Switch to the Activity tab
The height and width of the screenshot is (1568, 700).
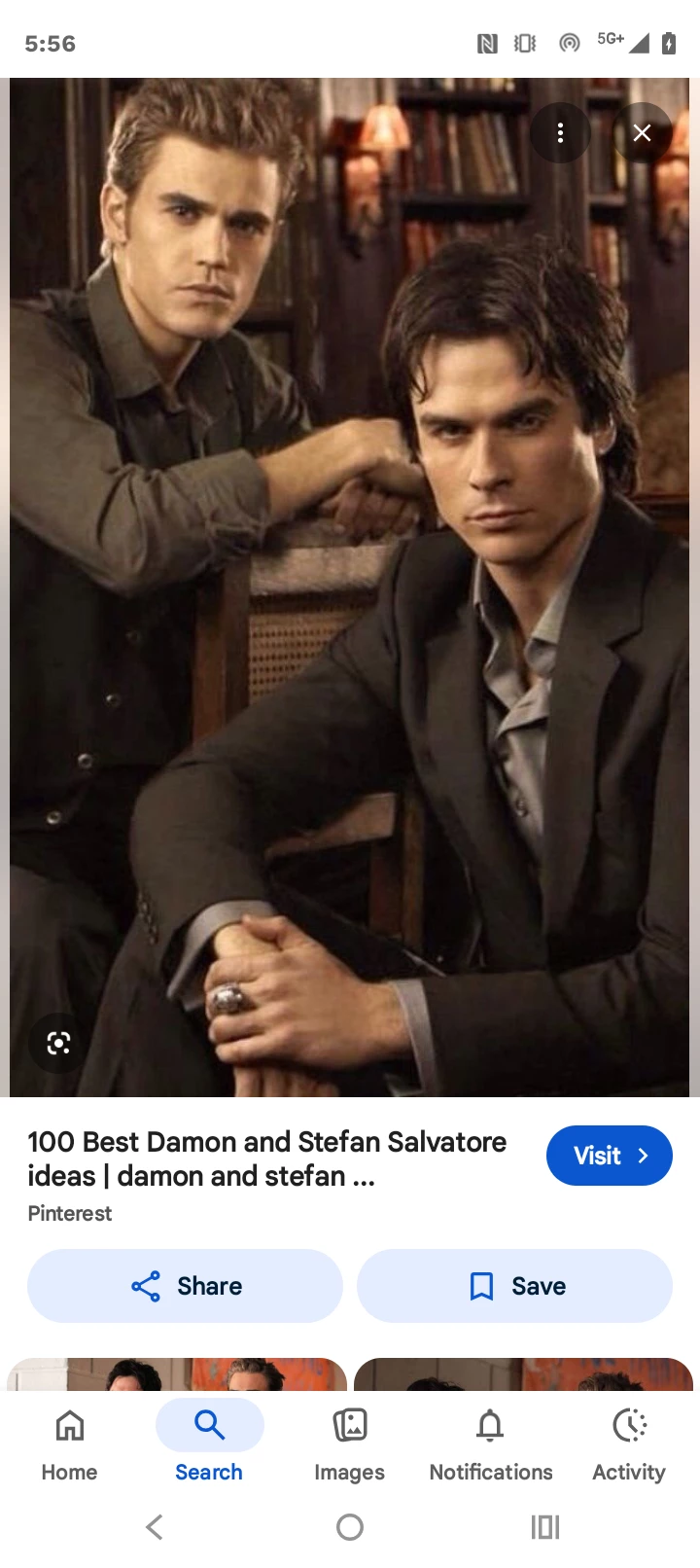[629, 1443]
